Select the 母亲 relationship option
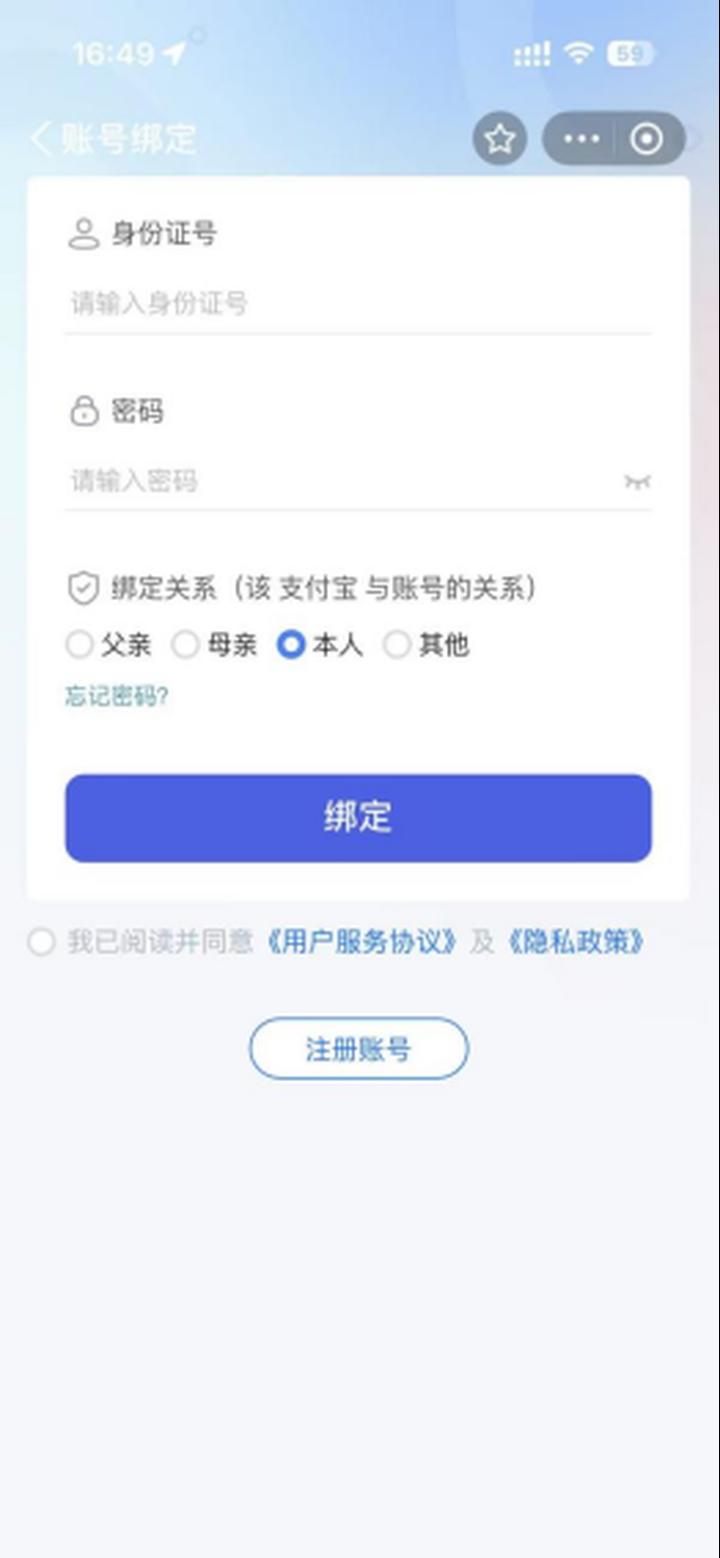The width and height of the screenshot is (720, 1558). (186, 645)
